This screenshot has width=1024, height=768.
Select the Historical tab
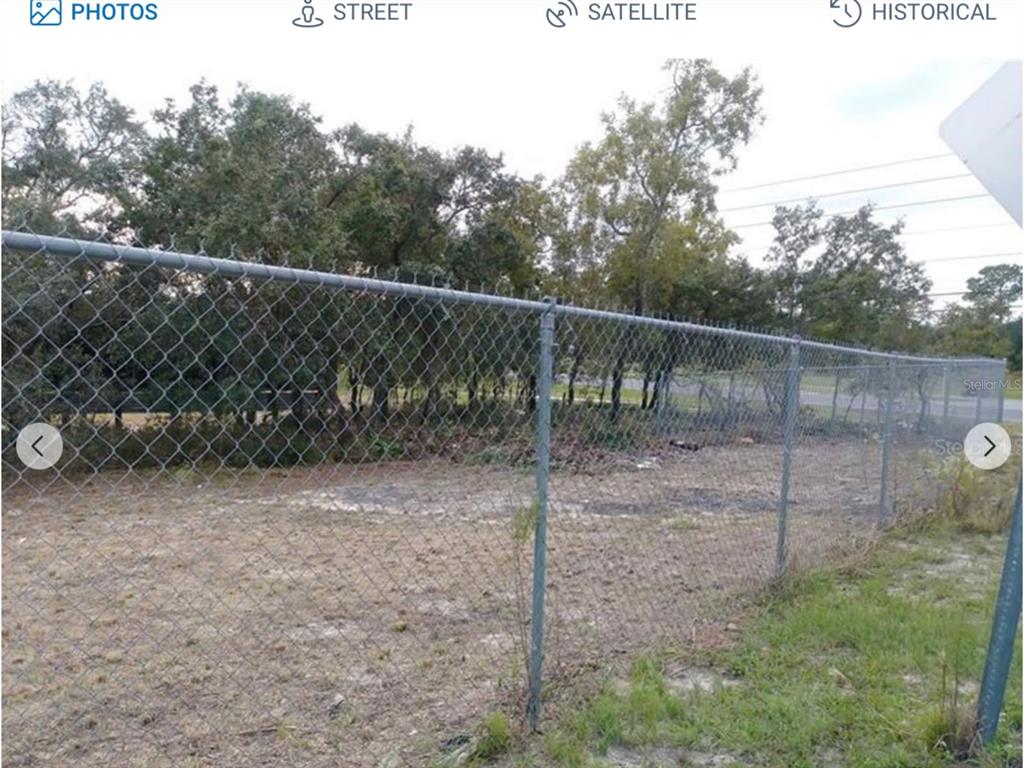point(912,13)
